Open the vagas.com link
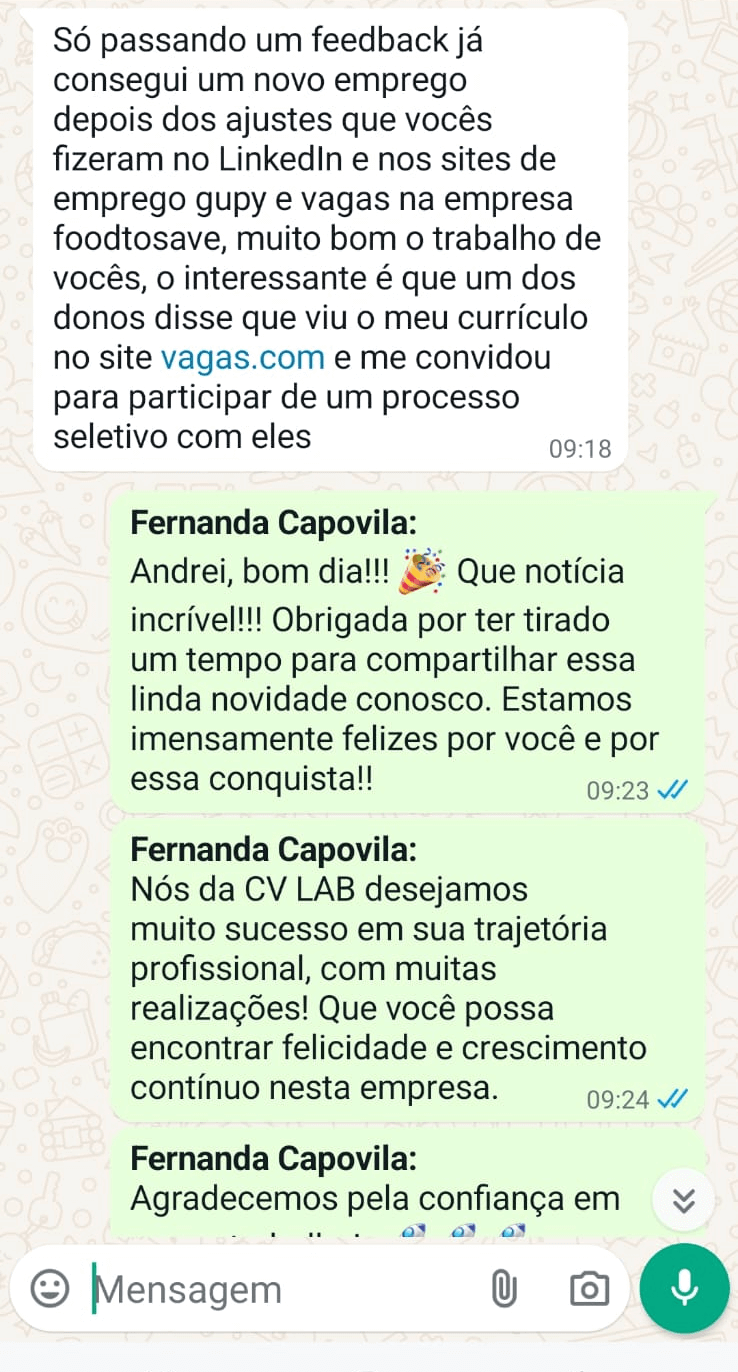Image resolution: width=738 pixels, height=1372 pixels. pos(243,357)
